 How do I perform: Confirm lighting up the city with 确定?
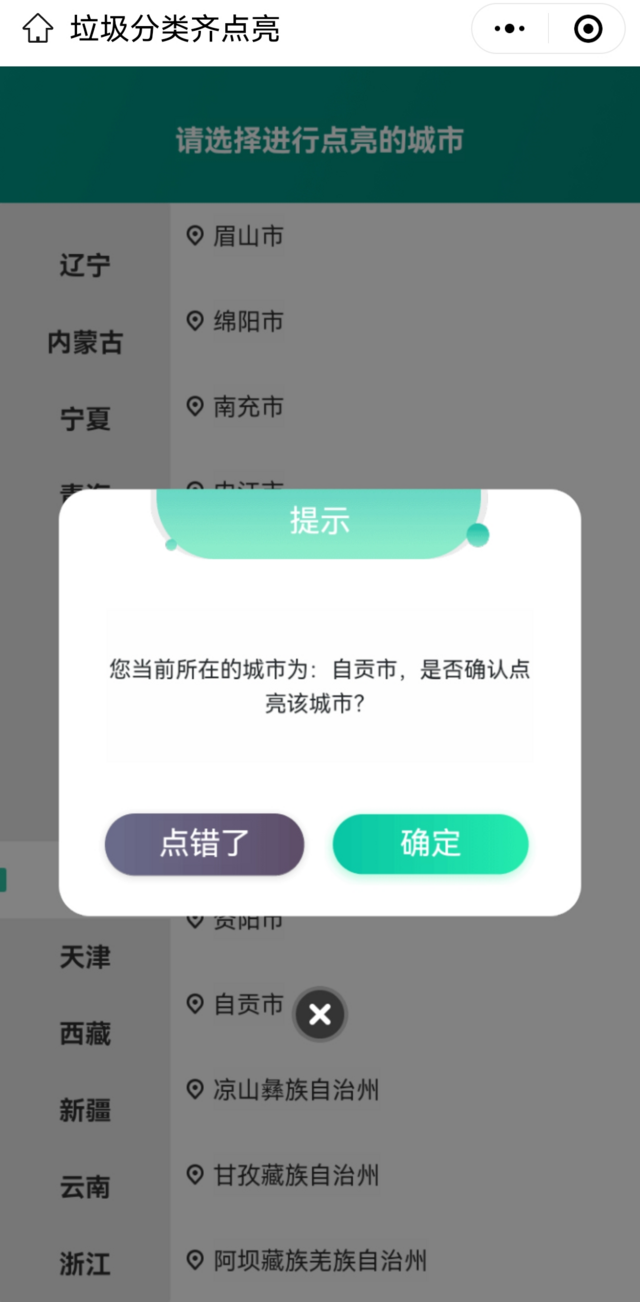tap(430, 844)
